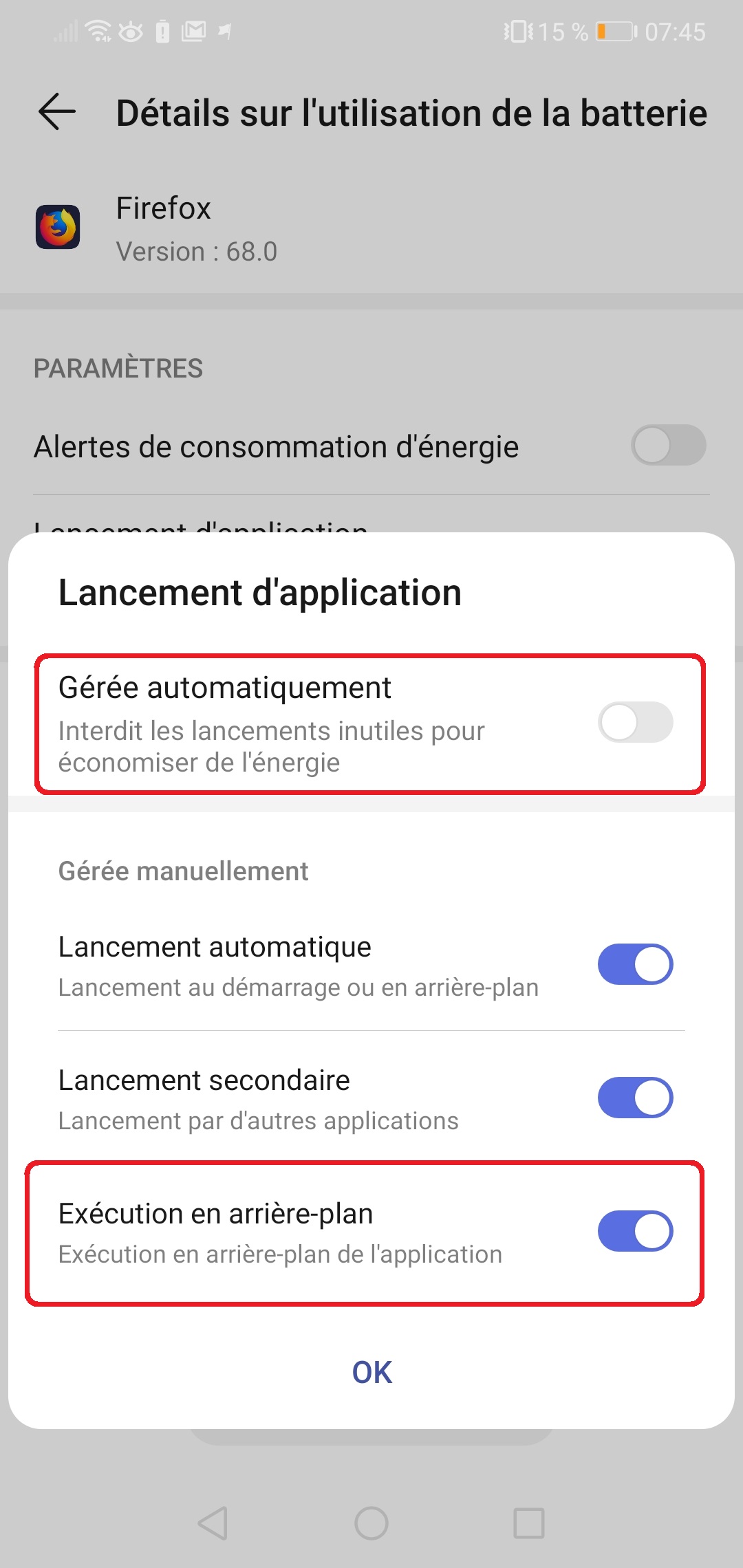Toggle Exécution en arrière-plan off

[635, 1231]
